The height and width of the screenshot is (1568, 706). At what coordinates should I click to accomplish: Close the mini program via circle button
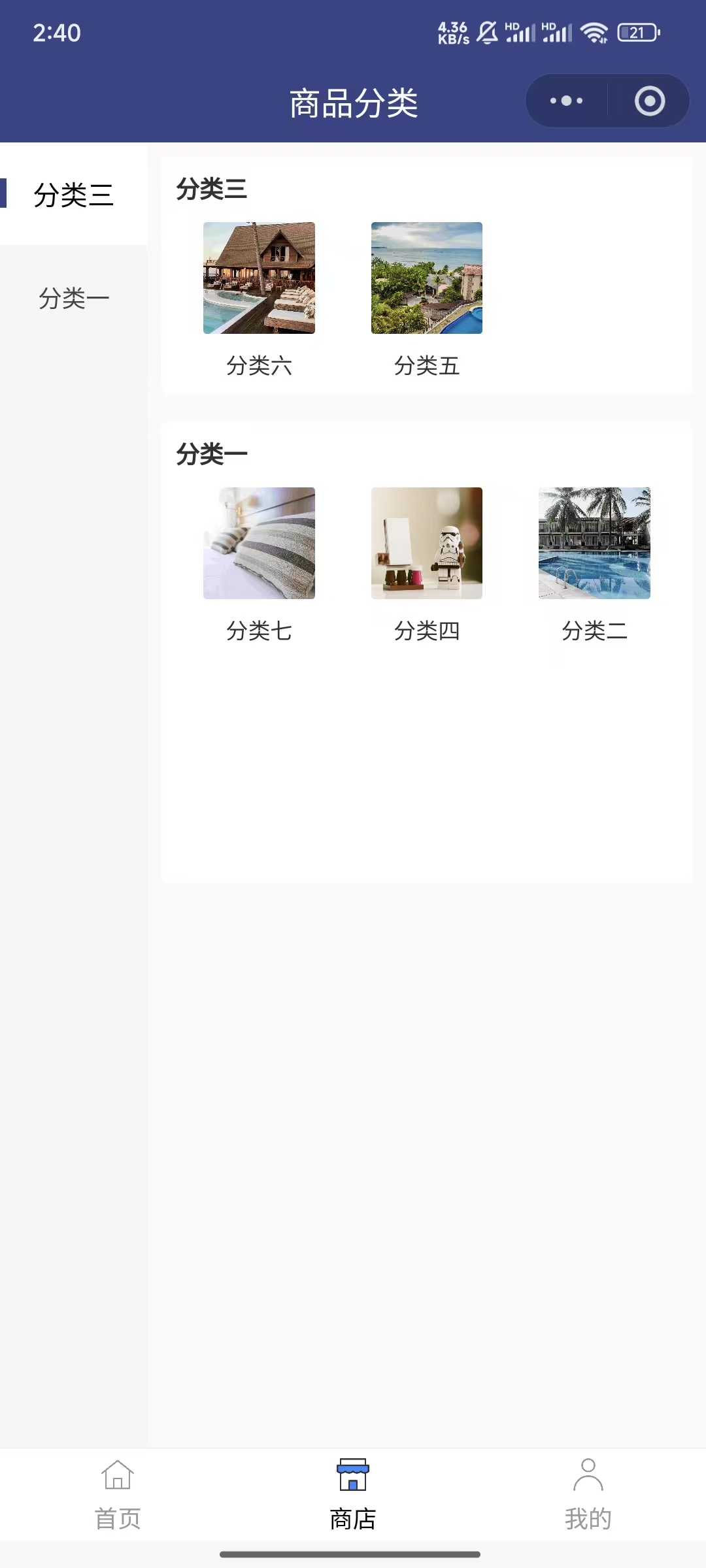[x=649, y=101]
